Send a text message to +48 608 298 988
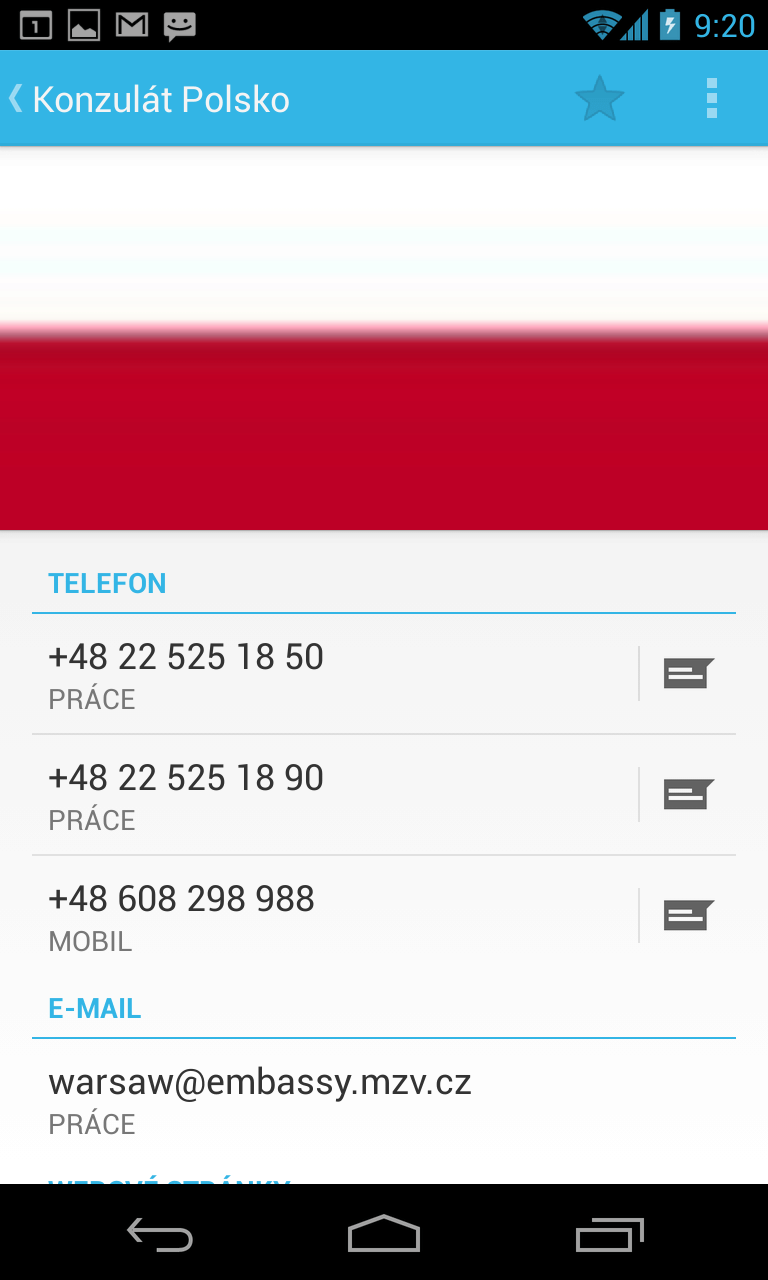This screenshot has width=768, height=1280. [688, 916]
